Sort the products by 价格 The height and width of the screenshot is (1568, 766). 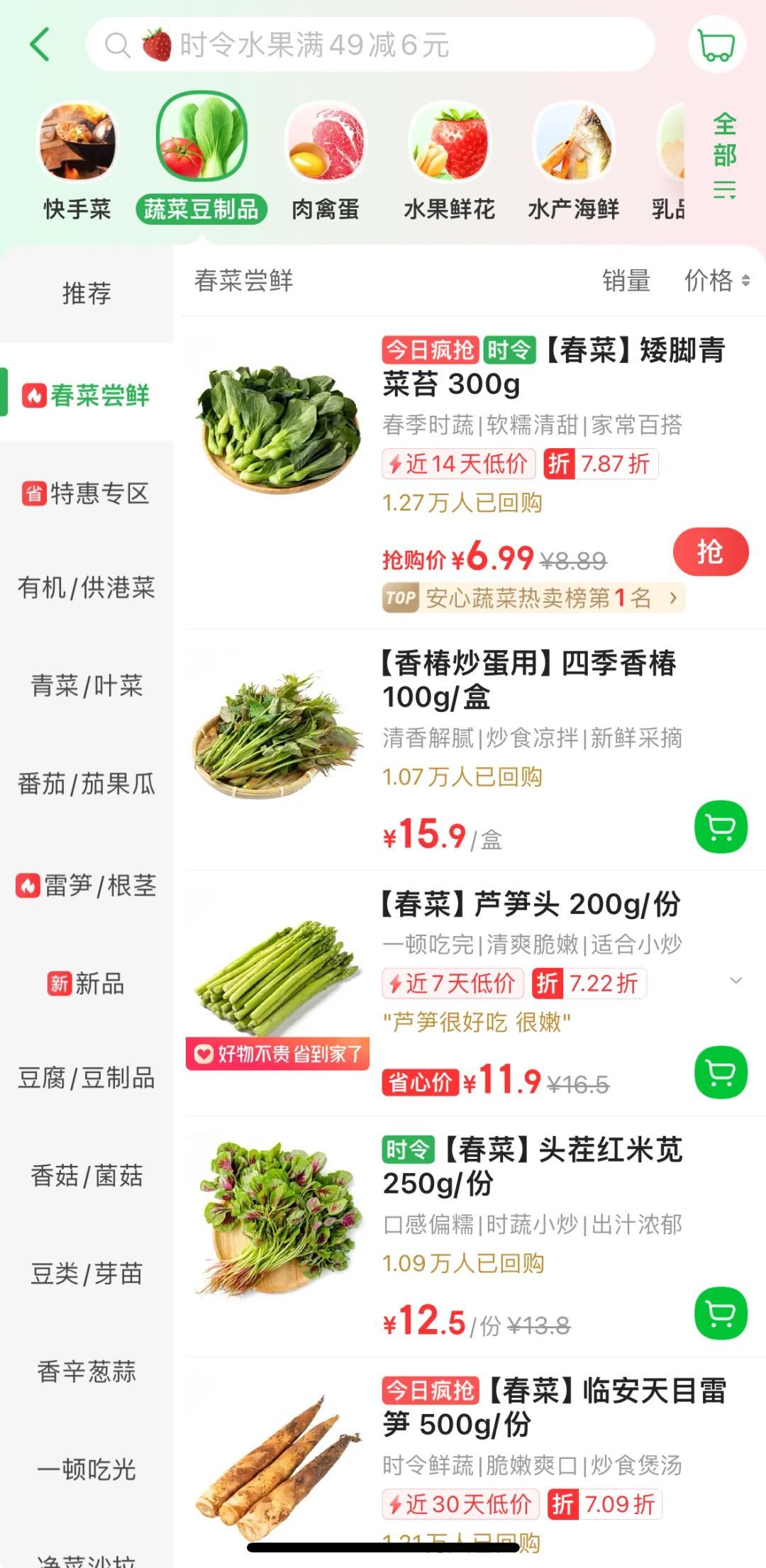click(716, 281)
